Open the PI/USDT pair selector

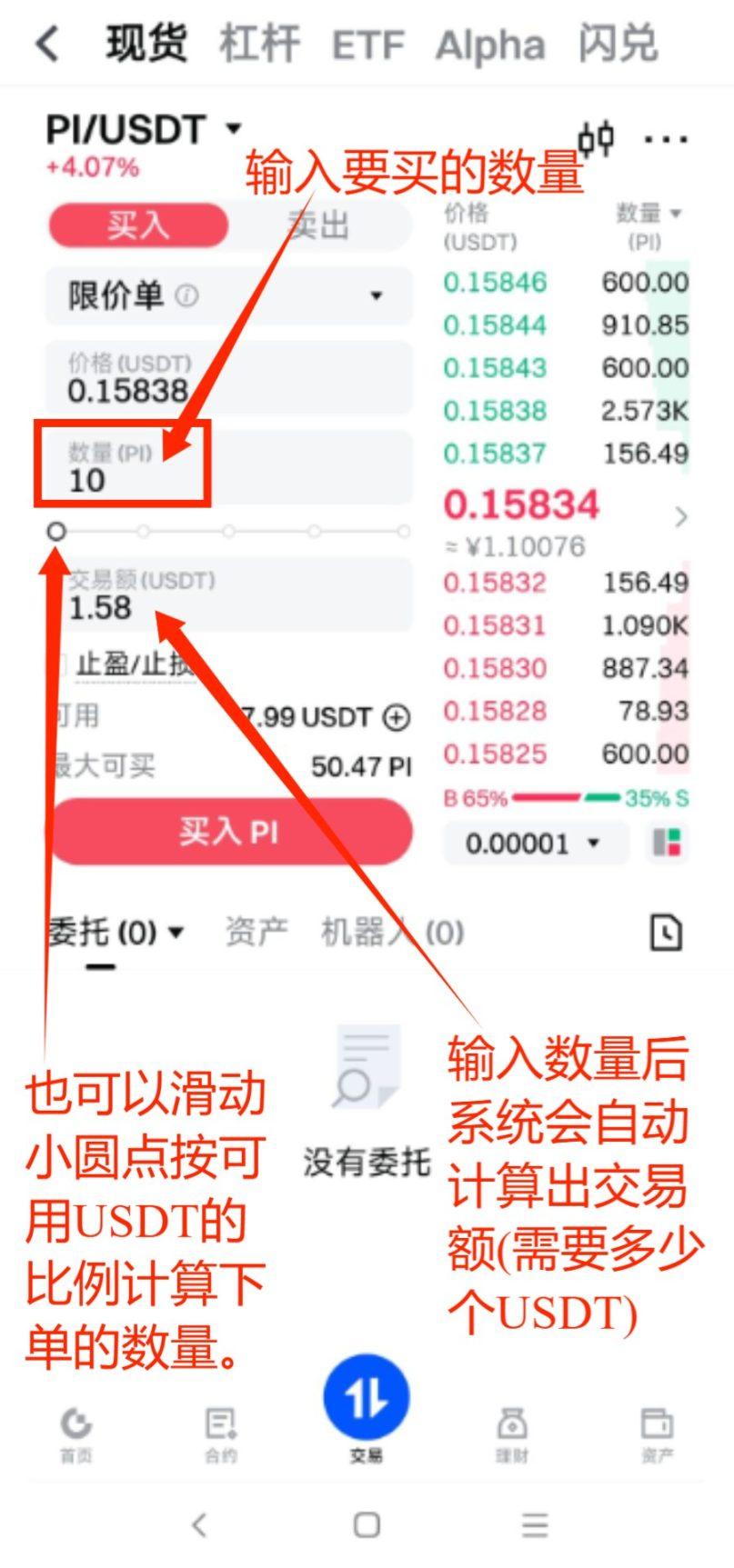[x=144, y=130]
